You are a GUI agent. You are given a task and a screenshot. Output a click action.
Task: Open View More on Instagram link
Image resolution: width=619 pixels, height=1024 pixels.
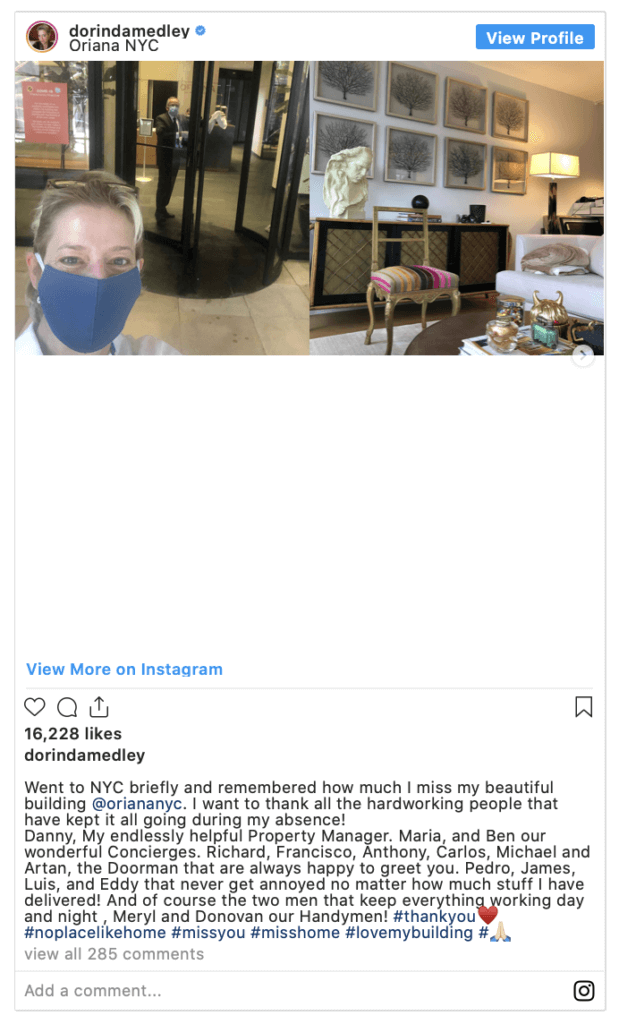tap(124, 669)
